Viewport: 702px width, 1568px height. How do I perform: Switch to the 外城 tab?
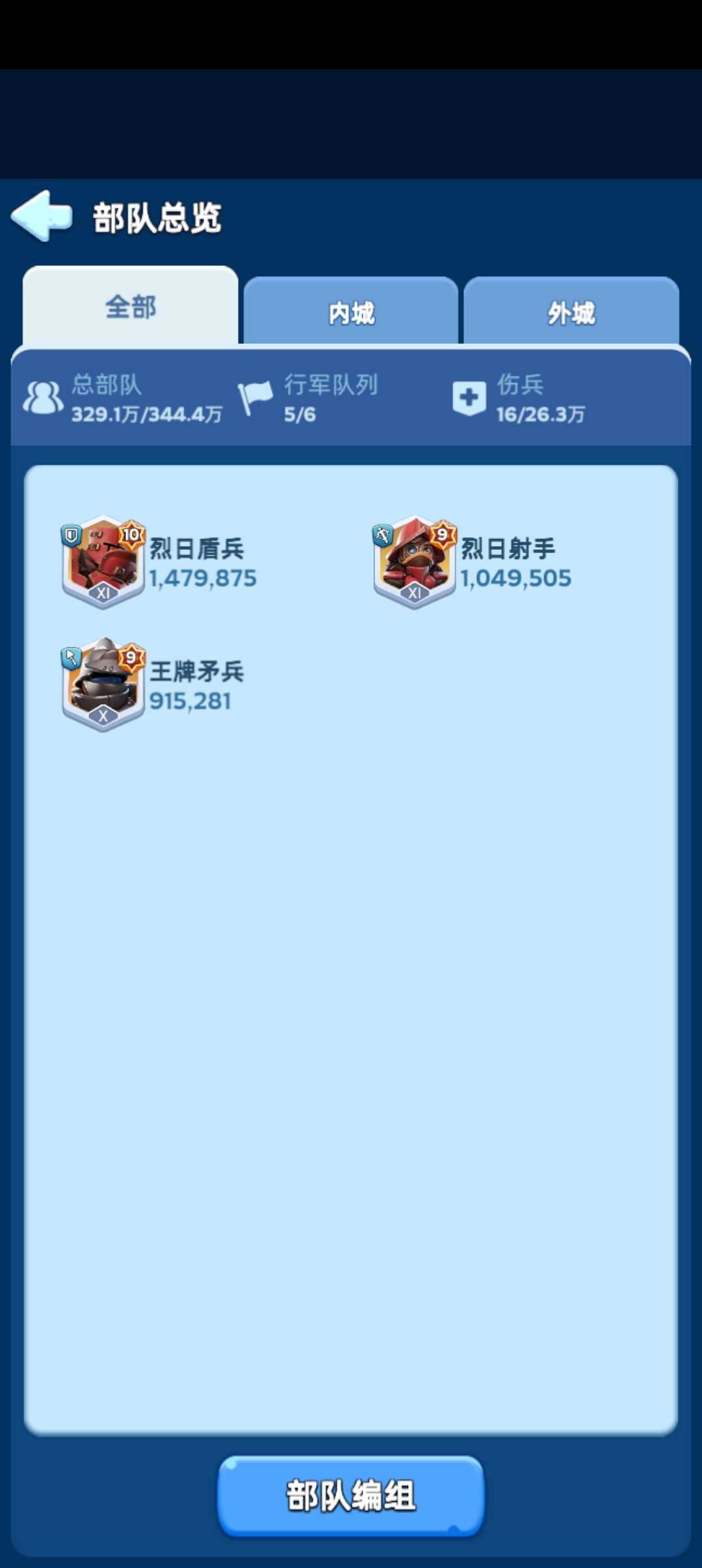pos(571,312)
